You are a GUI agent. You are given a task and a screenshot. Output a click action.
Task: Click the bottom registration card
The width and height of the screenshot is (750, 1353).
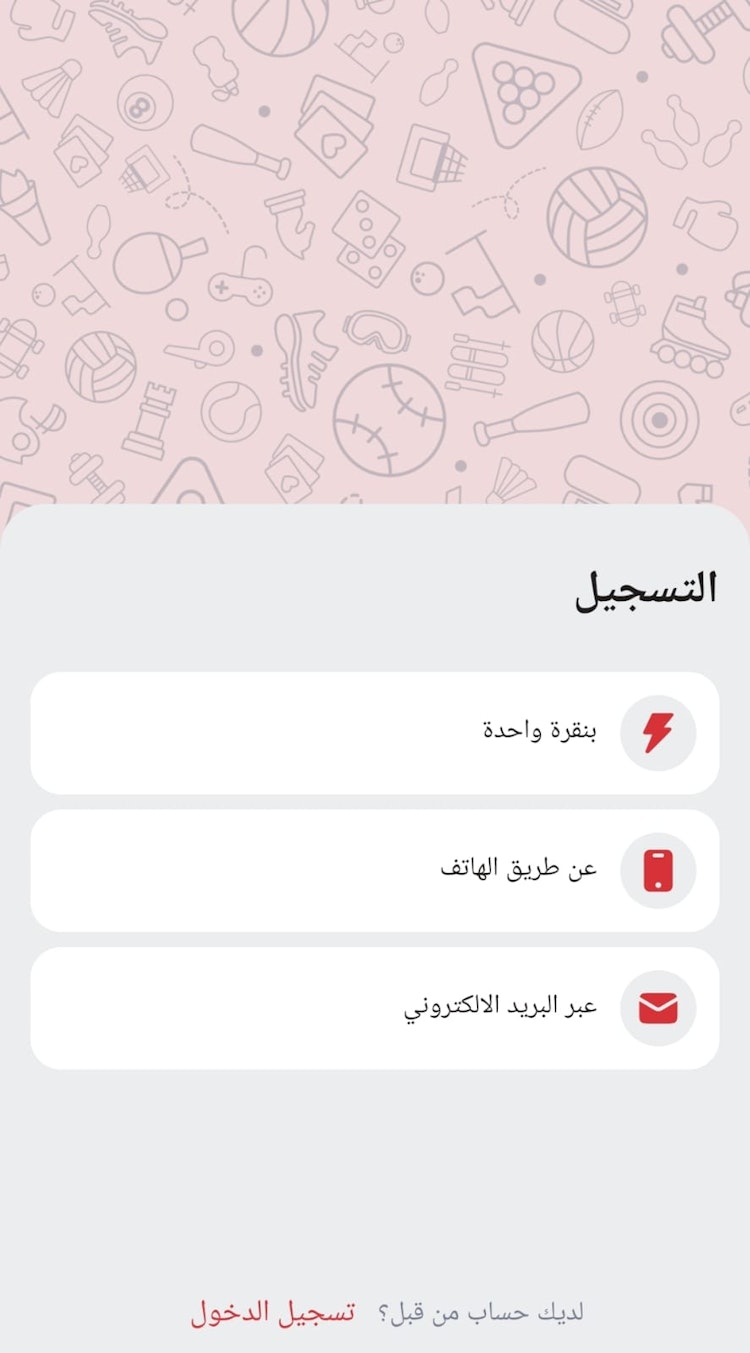tap(375, 1007)
